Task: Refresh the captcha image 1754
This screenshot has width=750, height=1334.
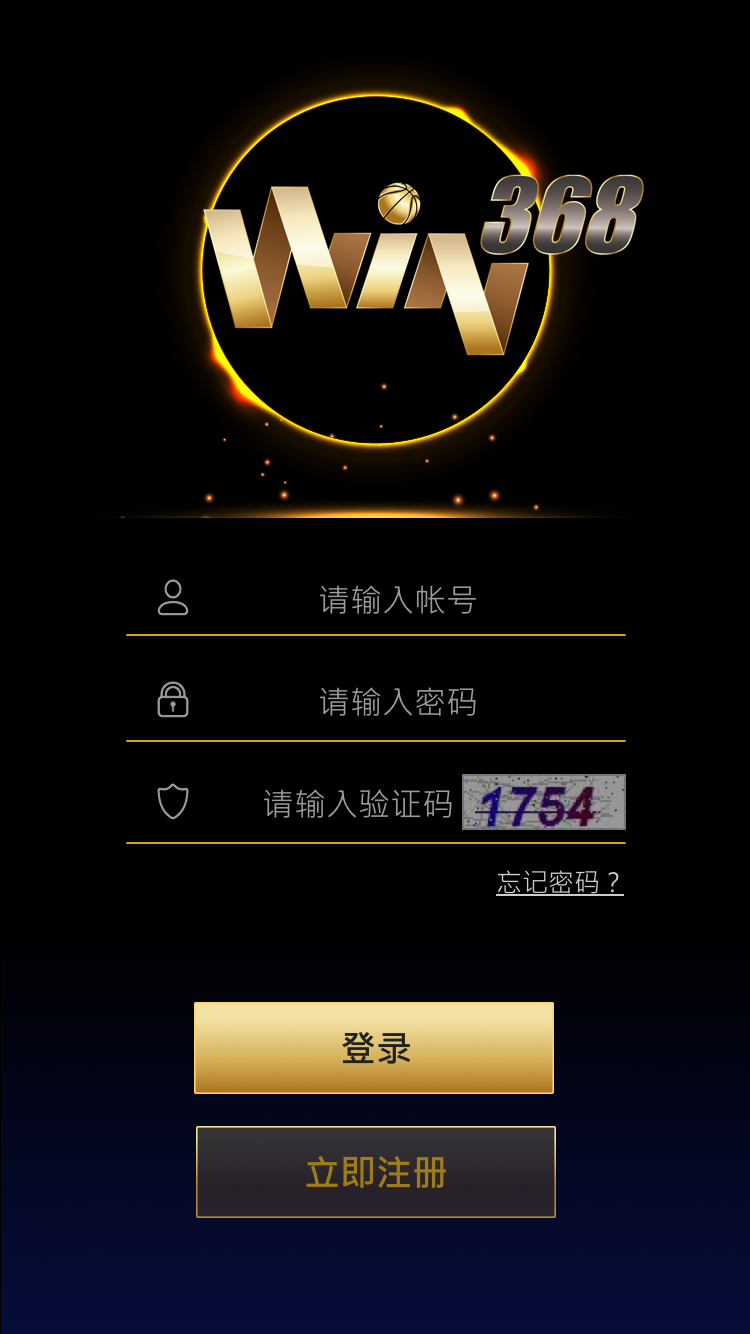Action: point(543,802)
